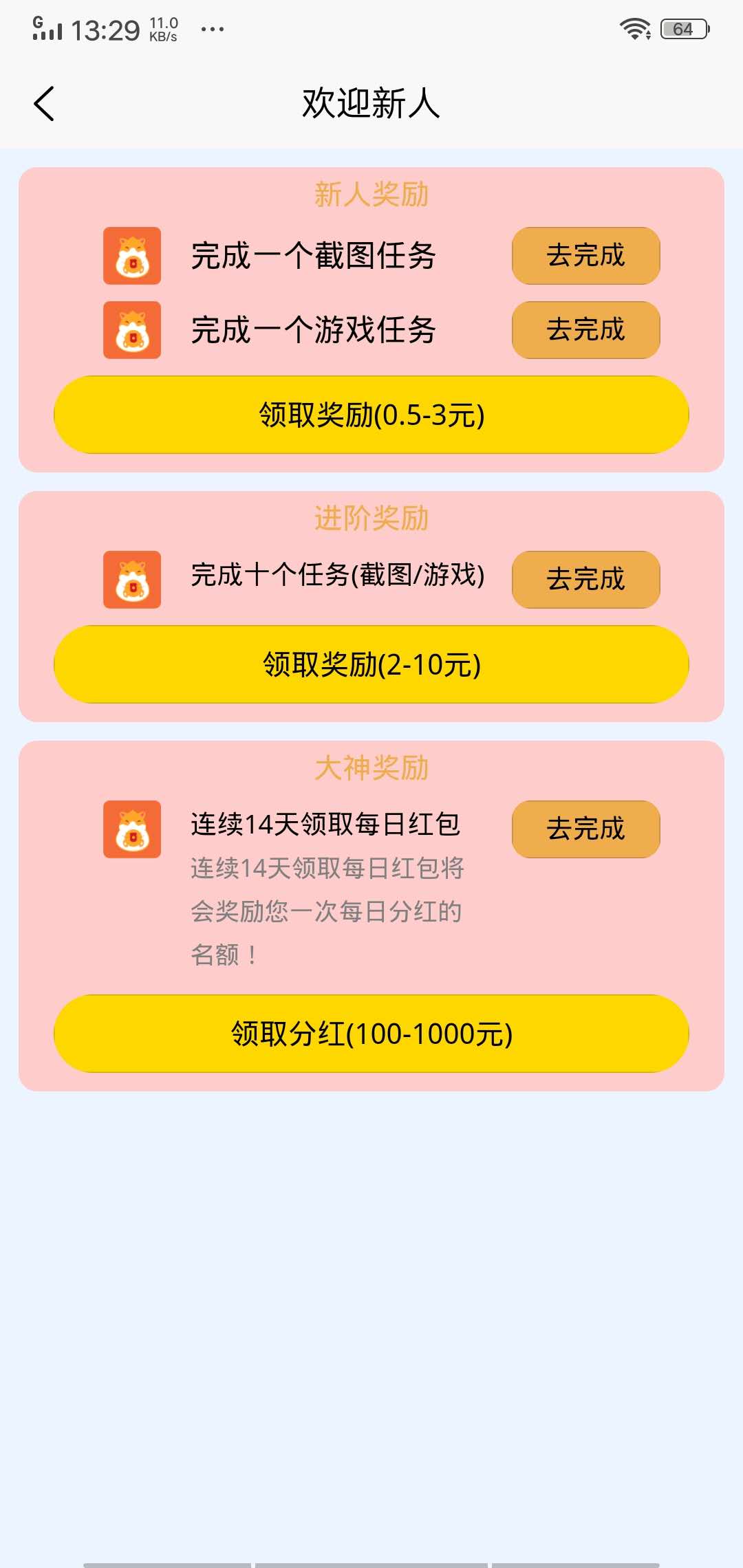Tap the 欢迎新人 page title
Viewport: 743px width, 1568px height.
coord(371,102)
